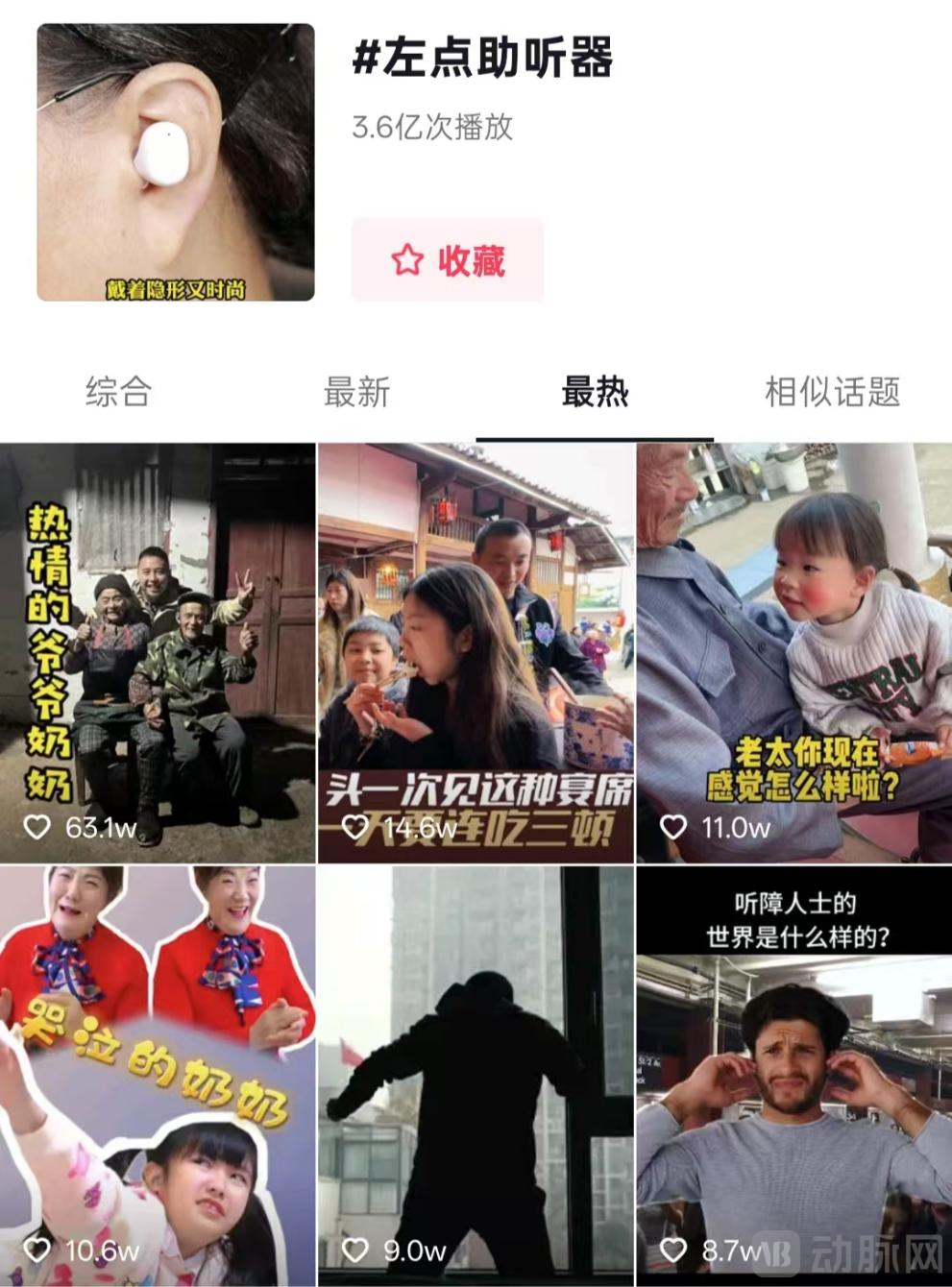Viewport: 952px width, 1287px height.
Task: Play the 听障人士的世界是什么样的 video
Action: click(793, 1076)
